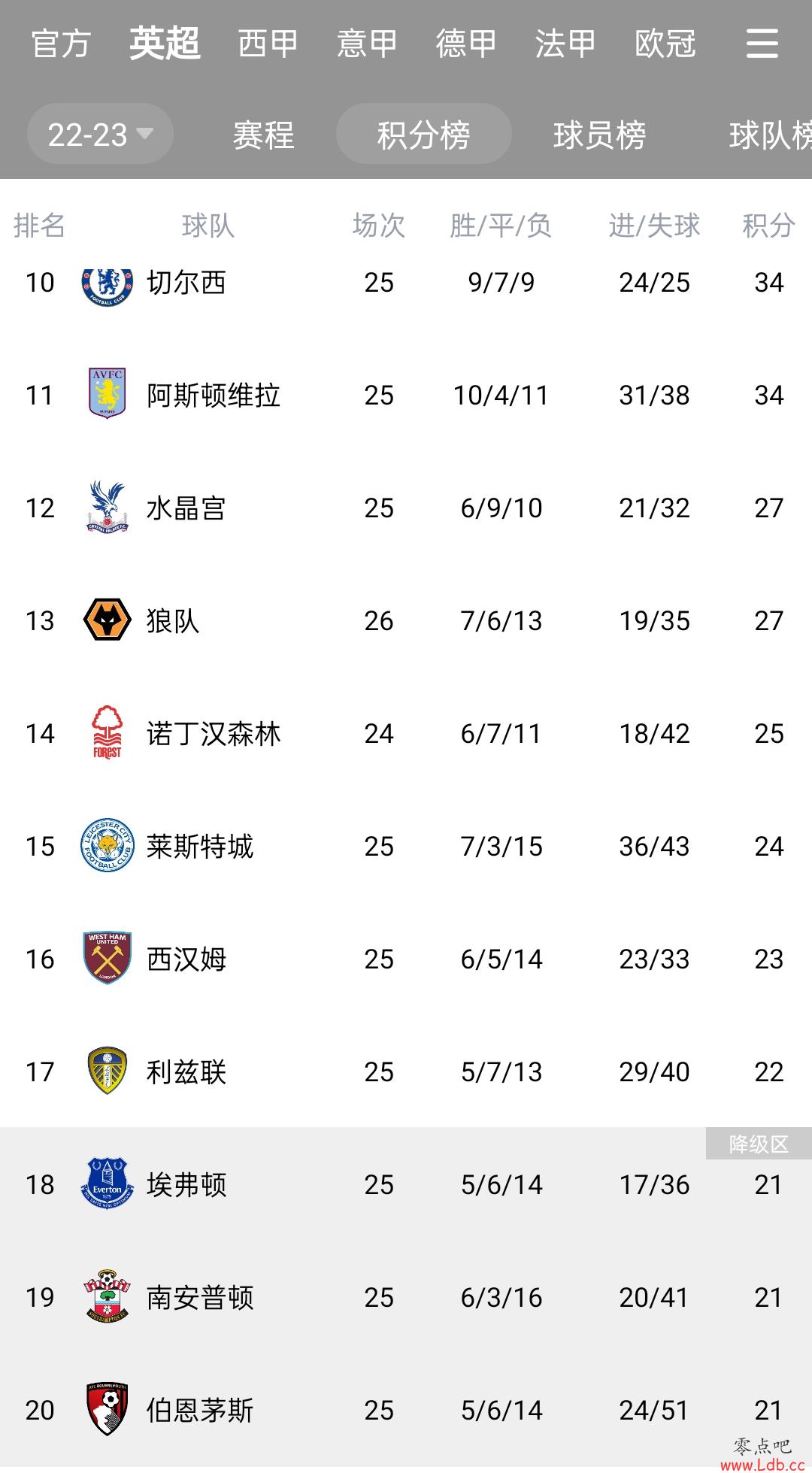Open the hamburger menu icon
Screen dimensions: 812x1473
tap(762, 44)
